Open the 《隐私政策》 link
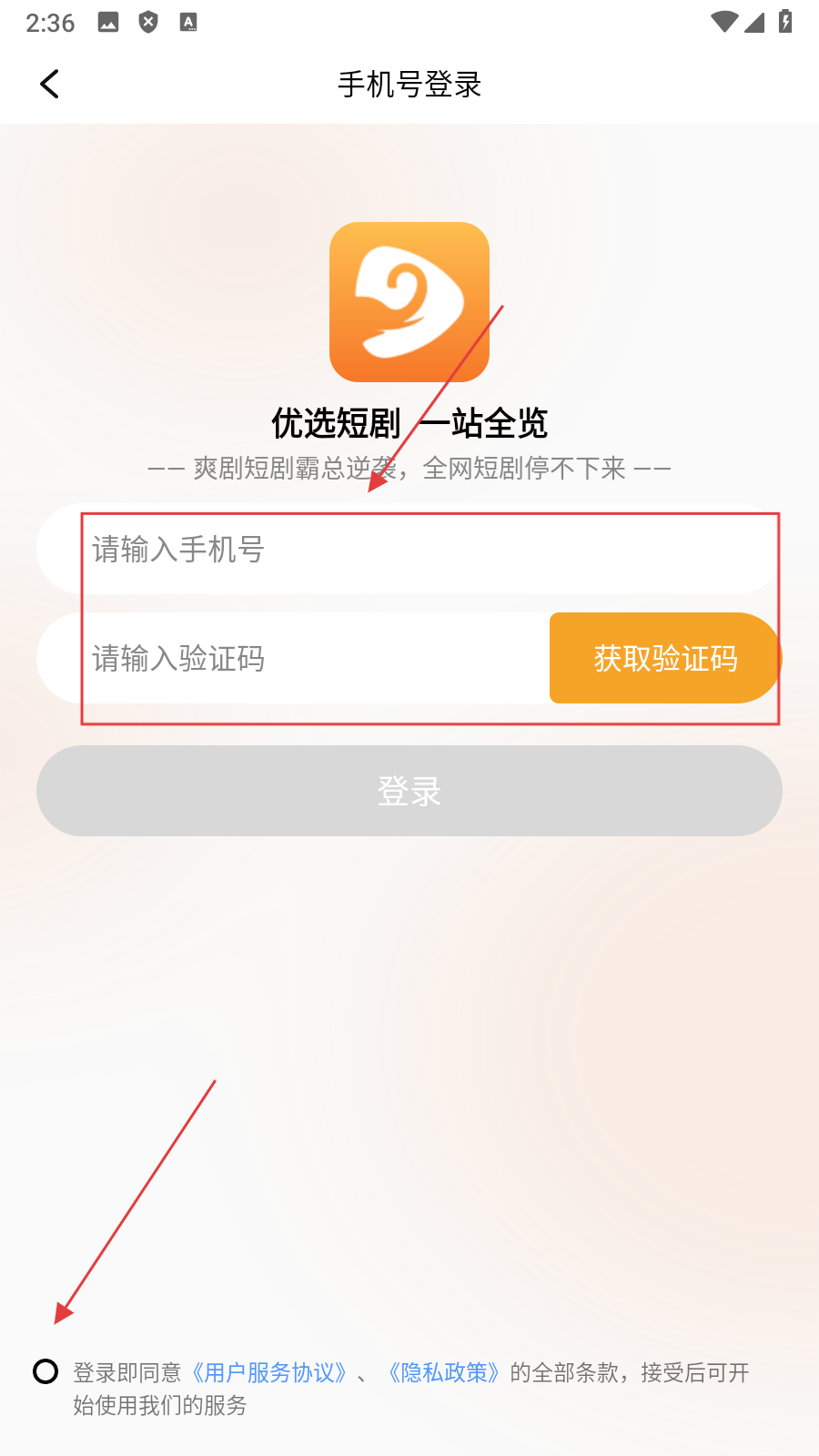This screenshot has width=819, height=1456. (x=444, y=1372)
